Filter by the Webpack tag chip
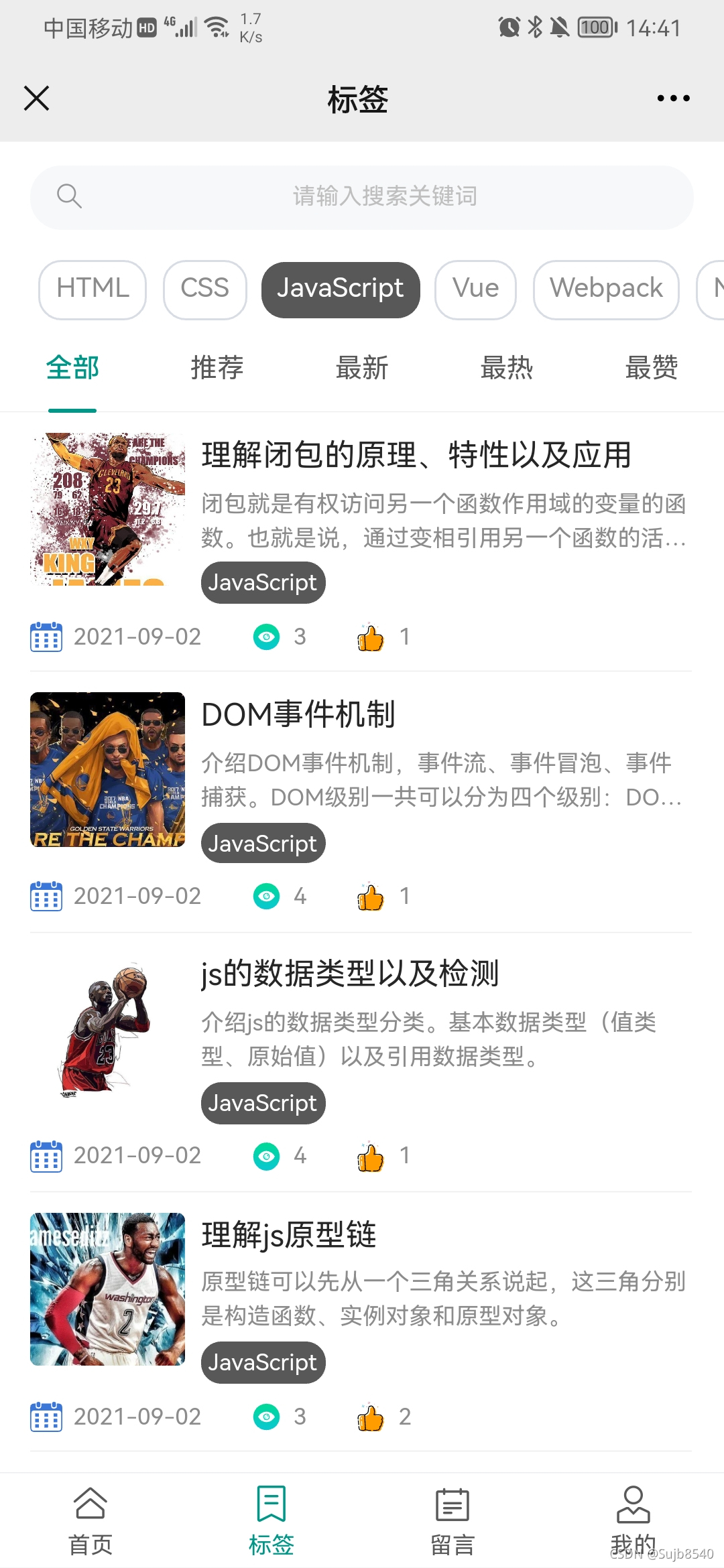724x1568 pixels. coord(606,289)
